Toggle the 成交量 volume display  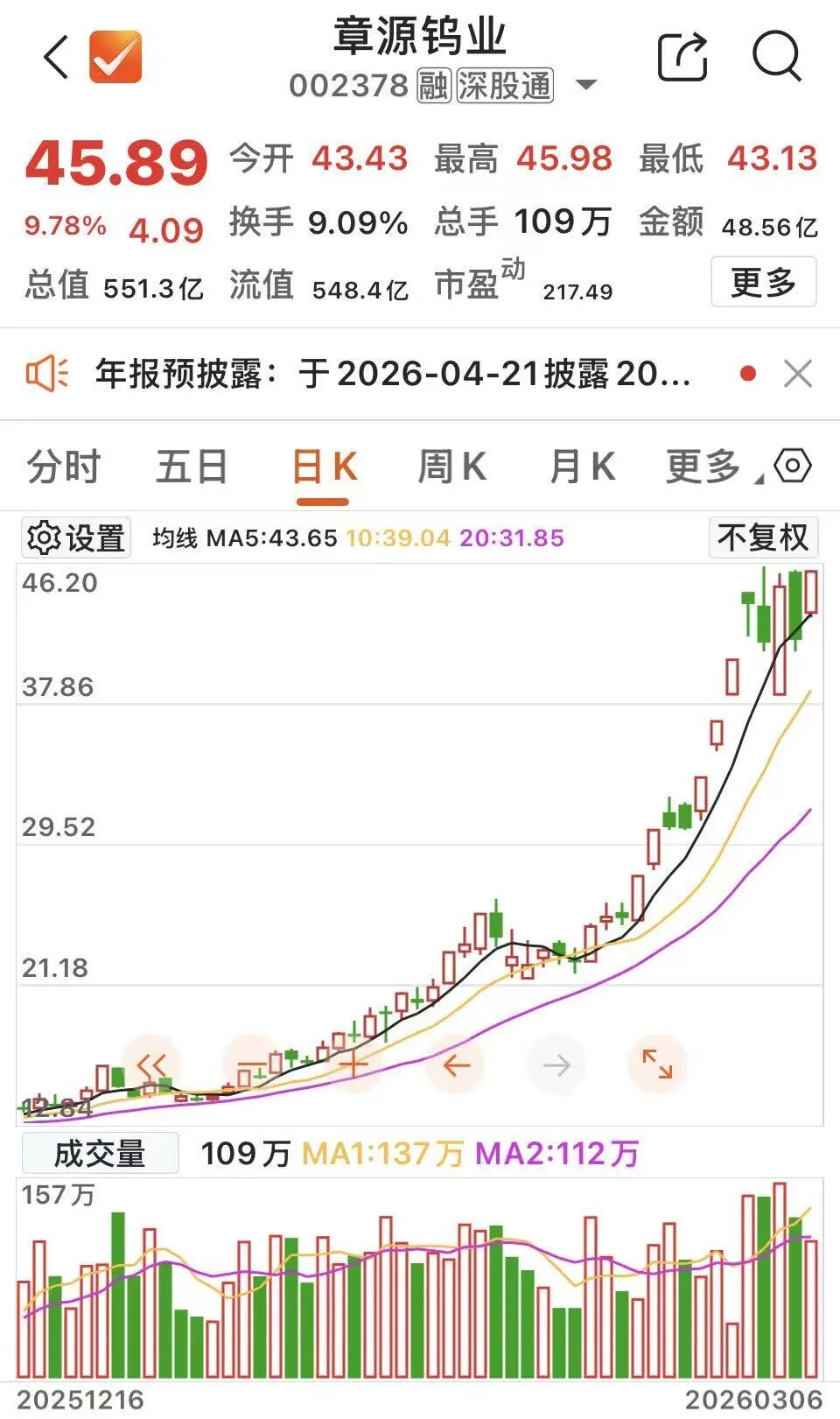[99, 1153]
